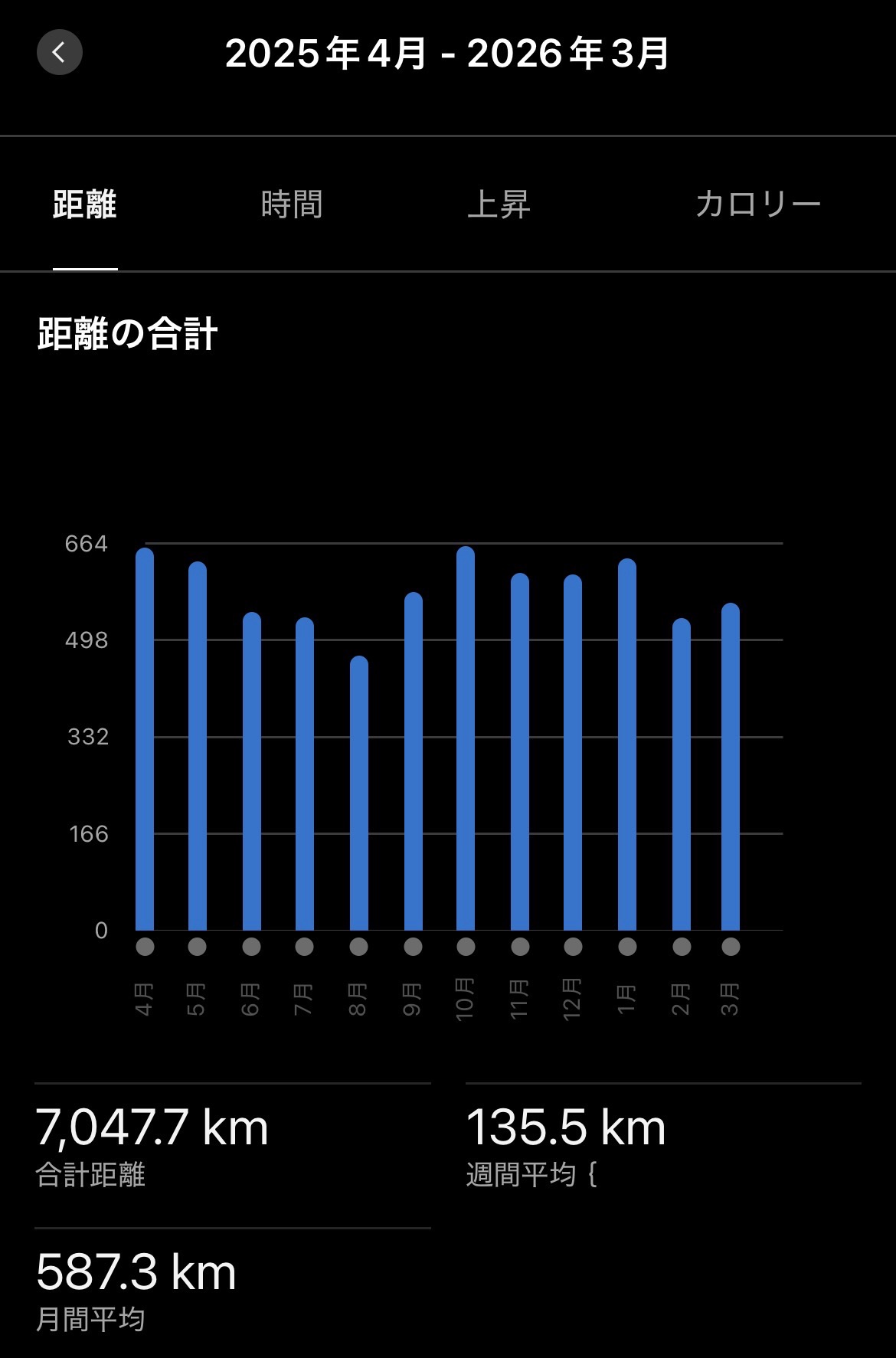Screen dimensions: 896x1358
Task: Select the 10月 bar in the chart
Action: point(466,739)
